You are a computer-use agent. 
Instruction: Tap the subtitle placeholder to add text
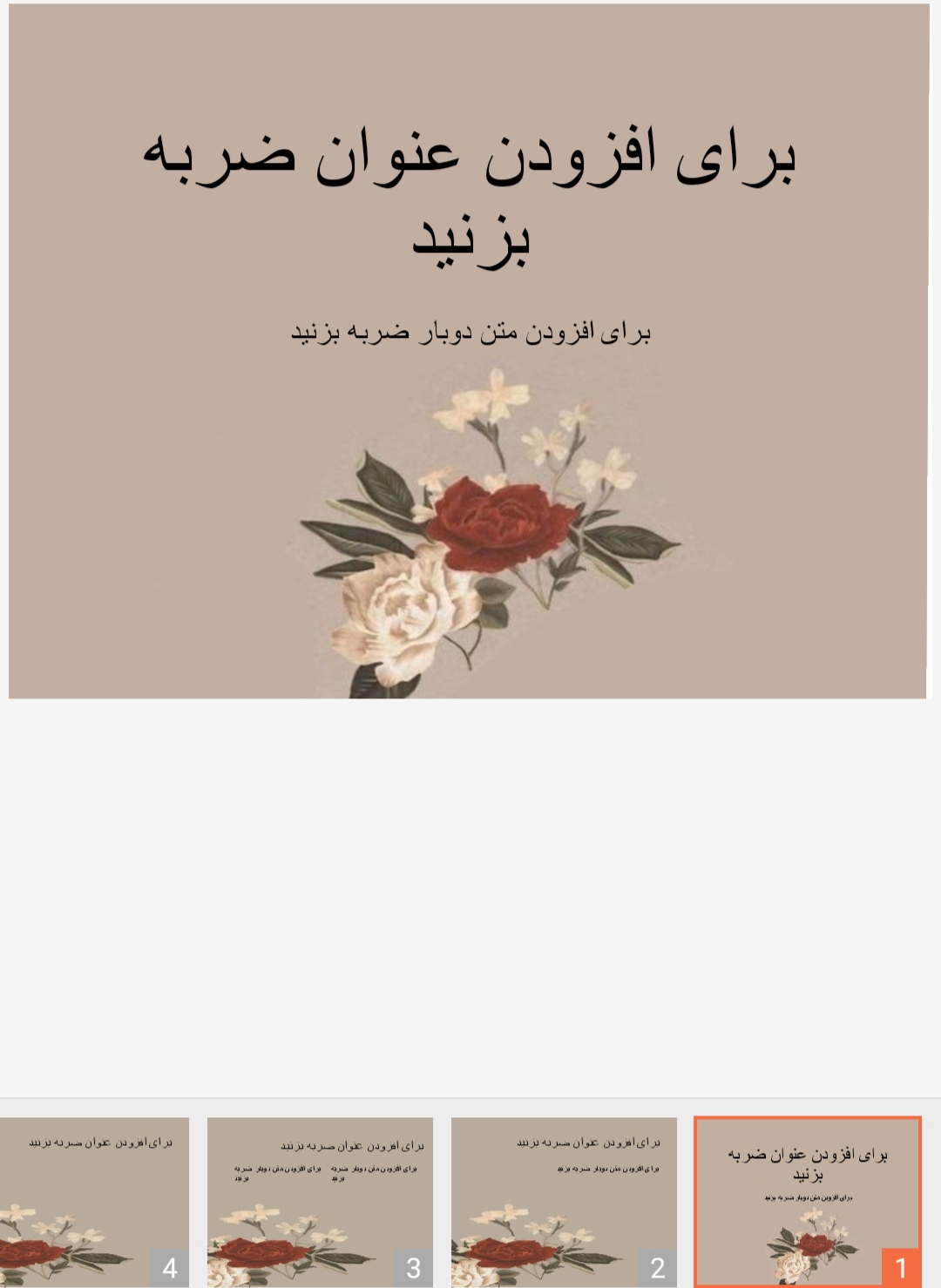(x=470, y=333)
